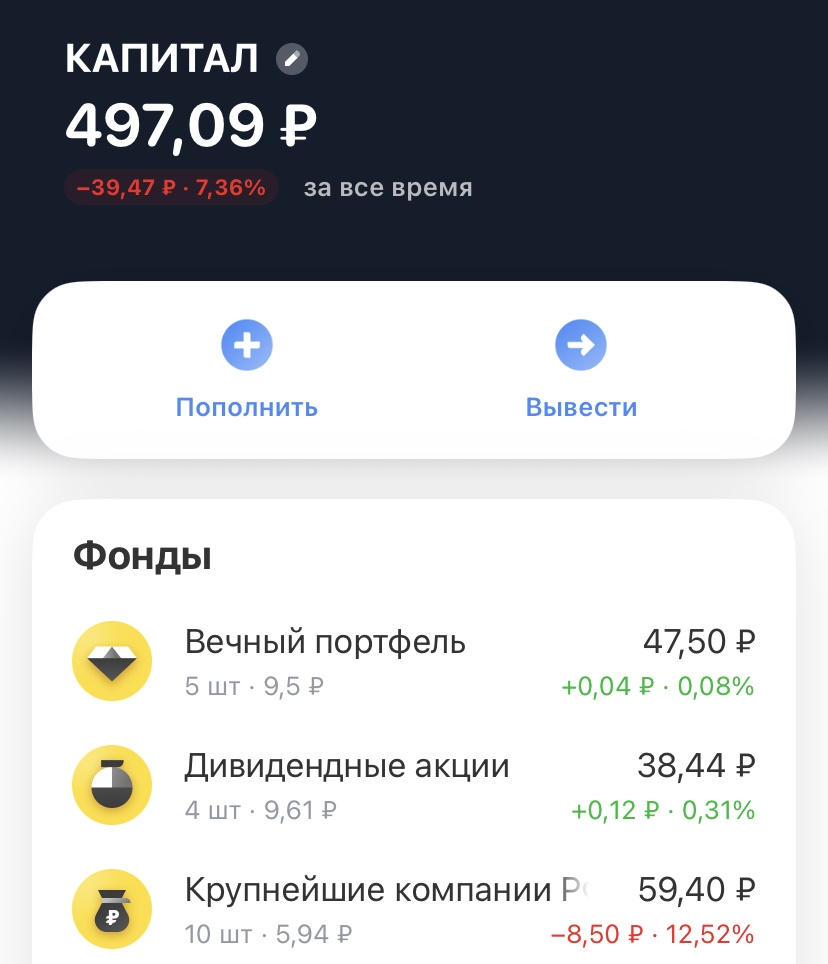
Task: Edit the КАПИТАЛ portfolio name
Action: click(x=292, y=60)
